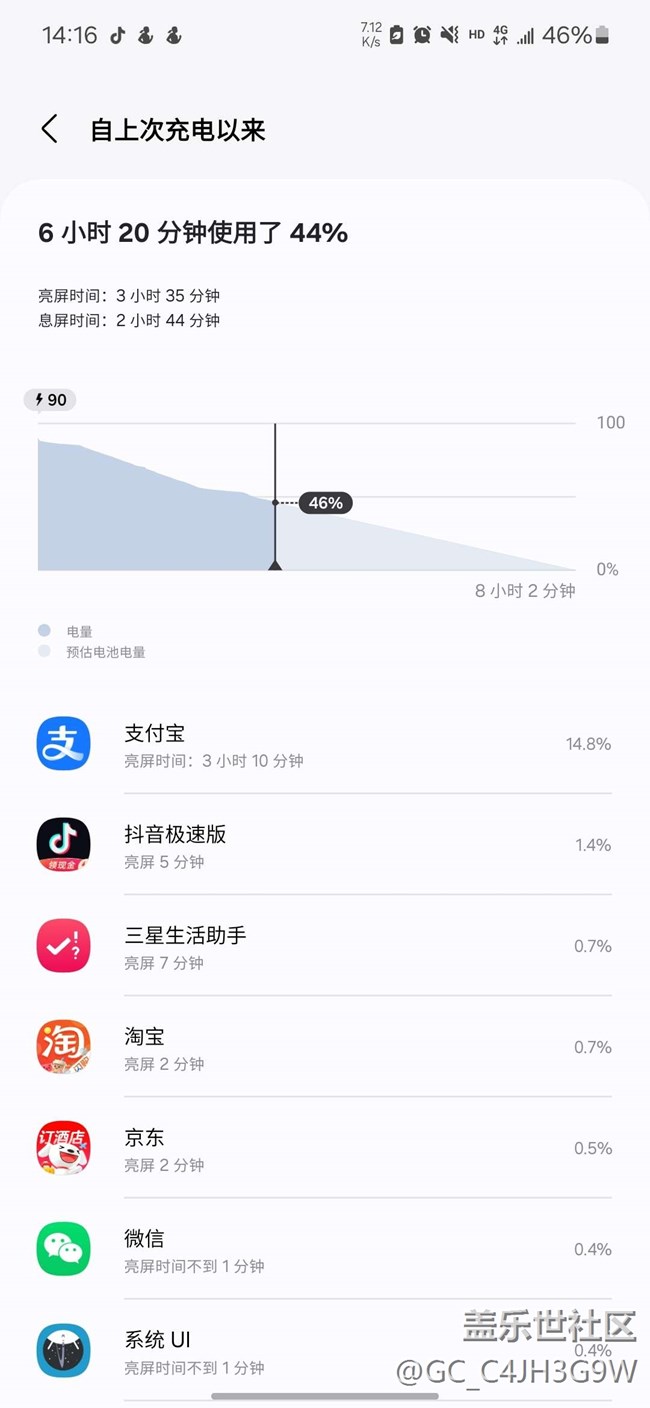This screenshot has height=1408, width=650.
Task: View 抖音极速版 battery usage details
Action: [x=323, y=846]
